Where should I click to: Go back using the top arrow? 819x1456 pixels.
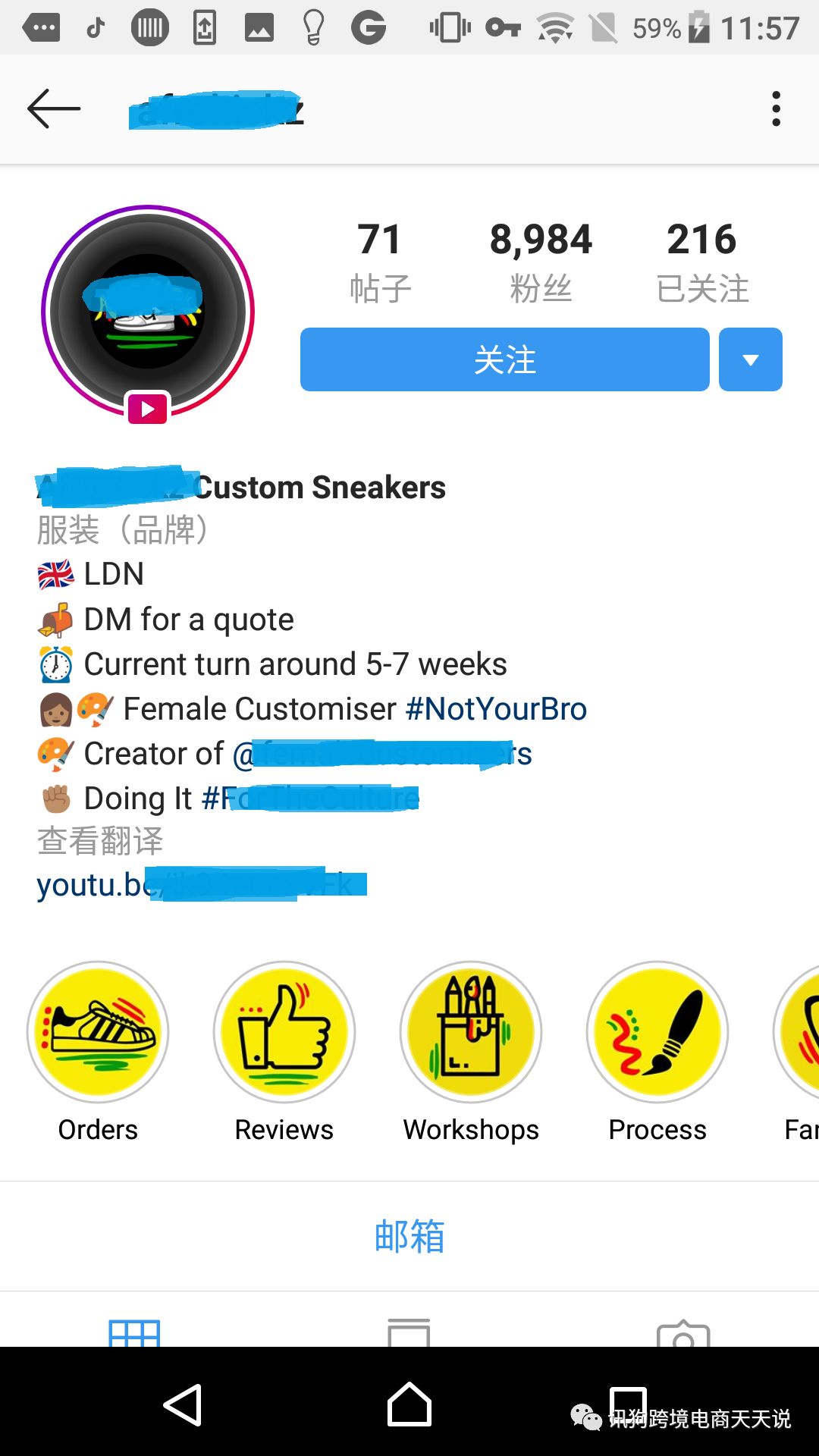pyautogui.click(x=53, y=109)
